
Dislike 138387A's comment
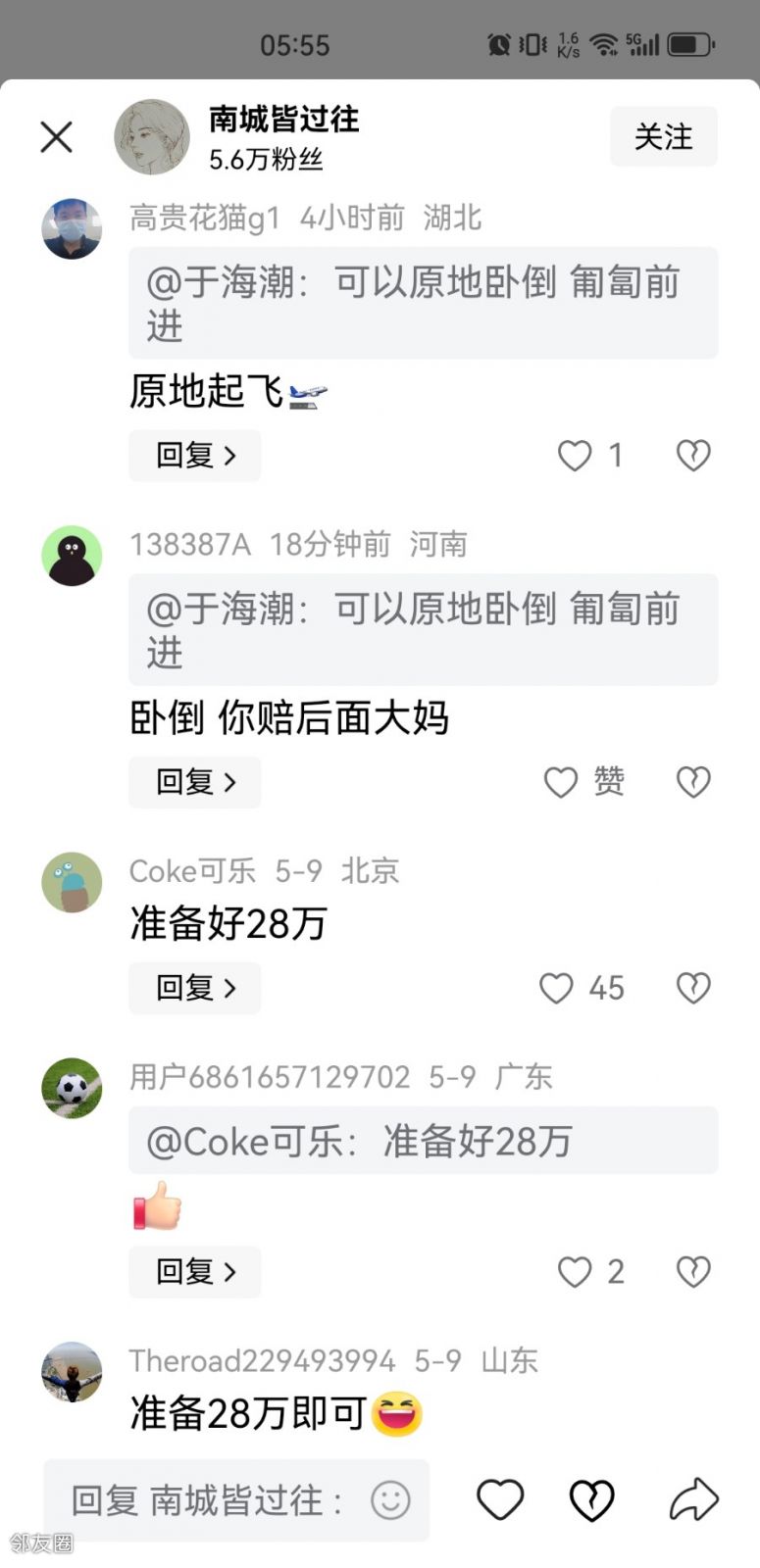click(693, 782)
